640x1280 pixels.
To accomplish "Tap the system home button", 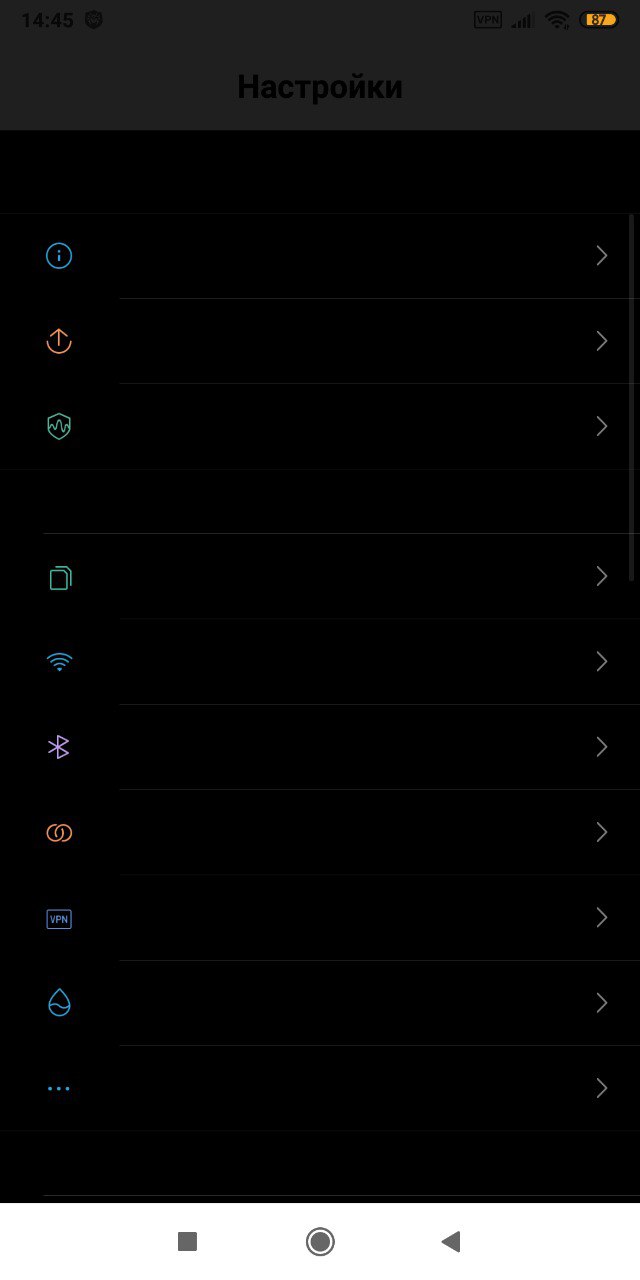I will [x=320, y=1242].
